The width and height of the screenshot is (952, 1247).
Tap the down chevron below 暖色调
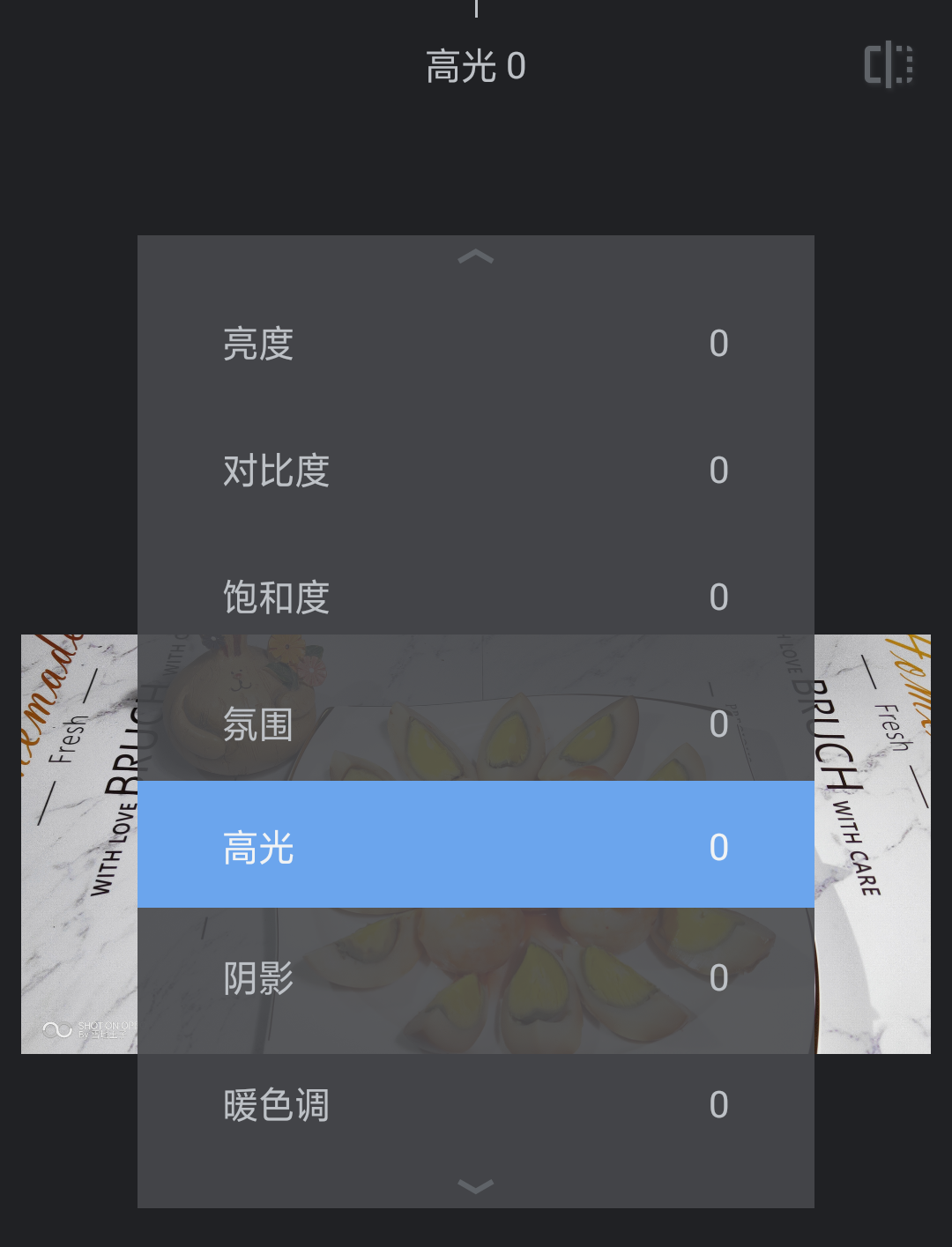point(475,1186)
